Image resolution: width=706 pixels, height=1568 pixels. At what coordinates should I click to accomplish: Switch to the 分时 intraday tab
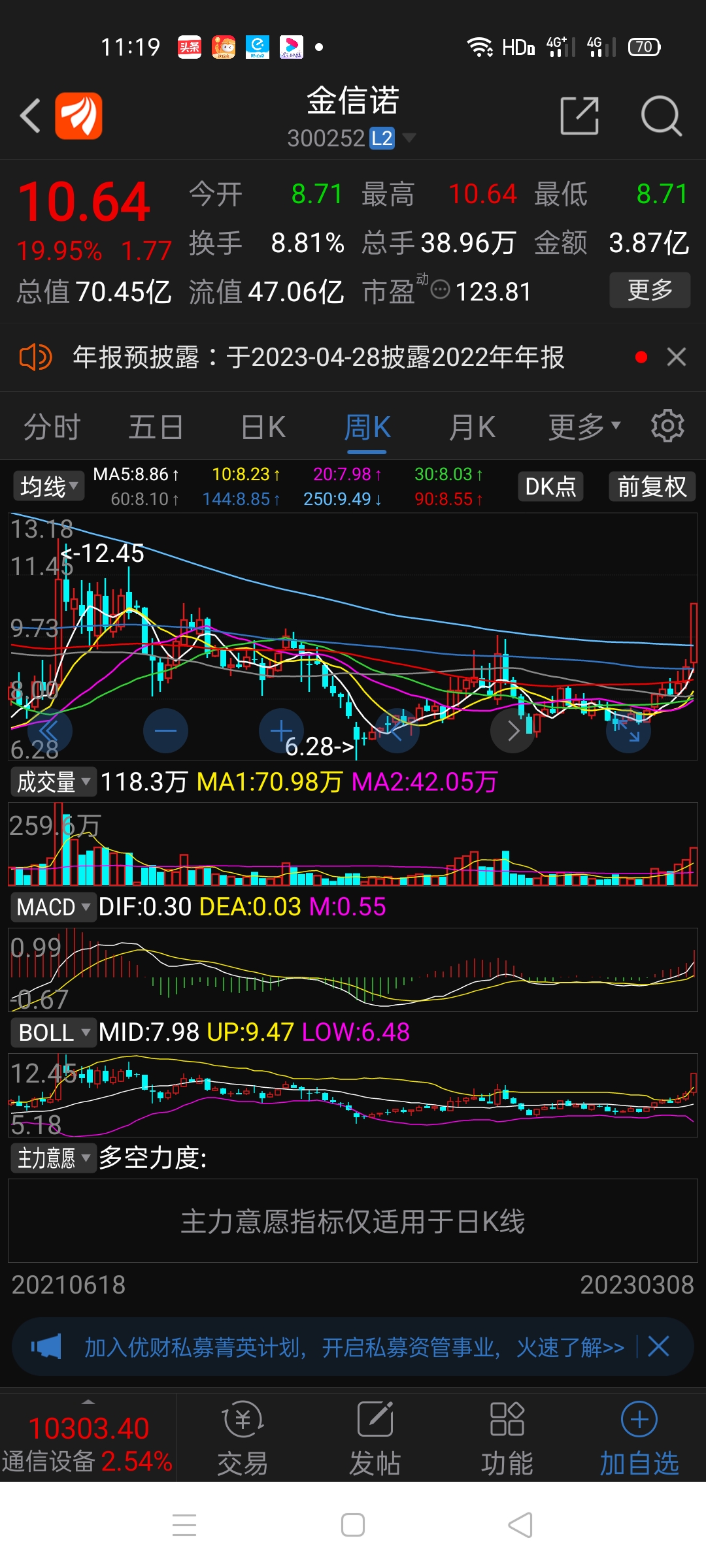click(51, 426)
